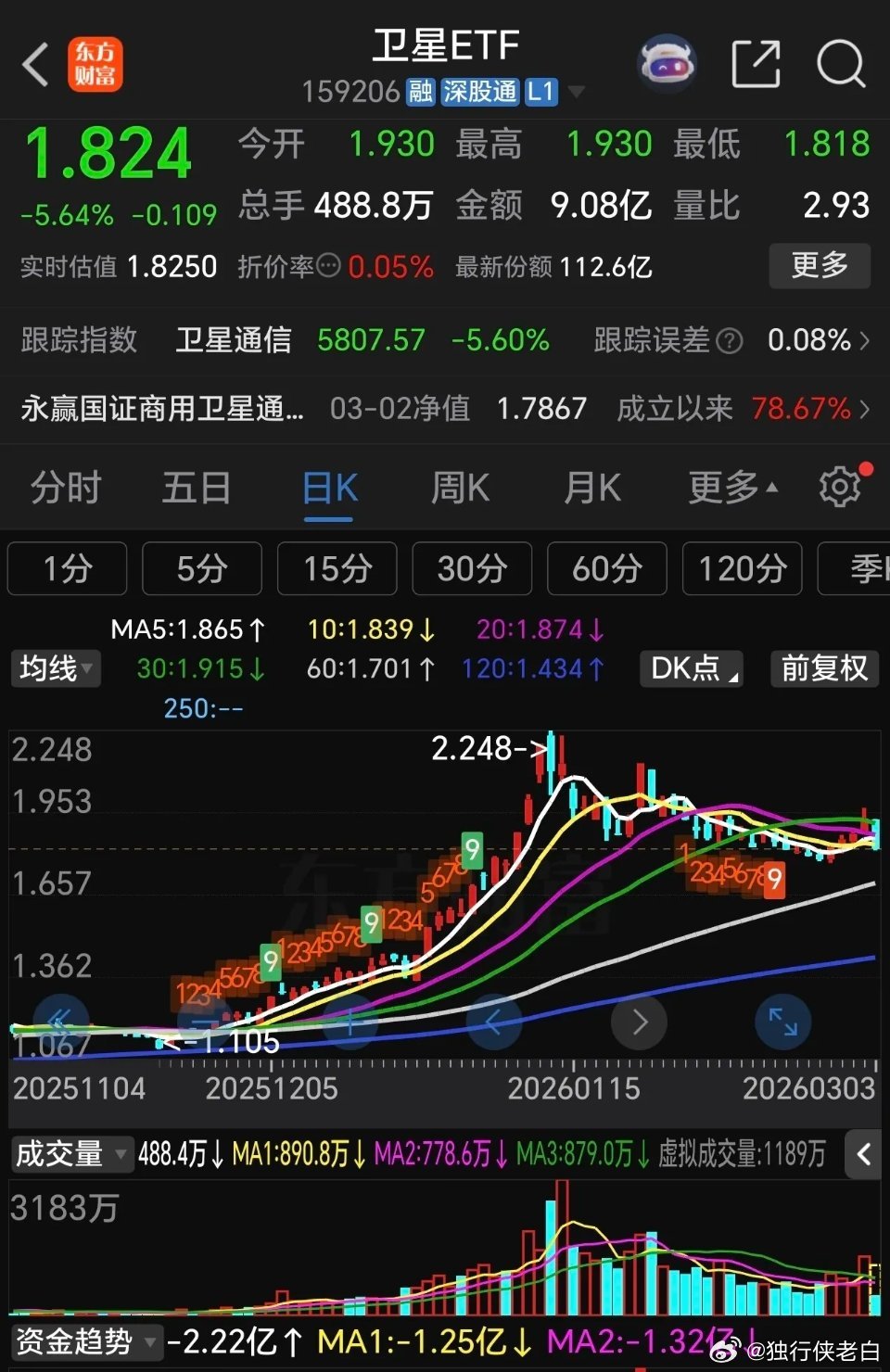
Task: Open the 跟踪误差 help icon
Action: click(x=729, y=341)
